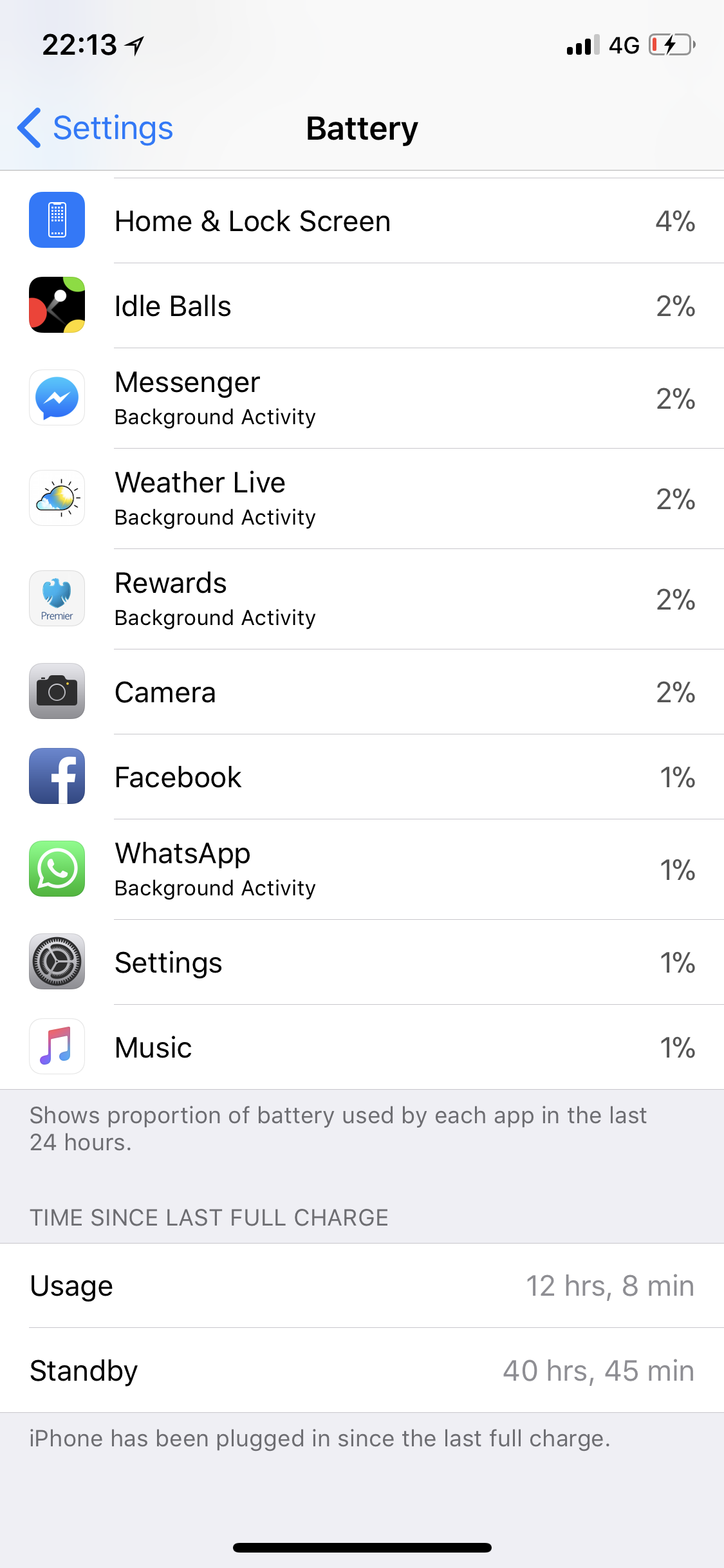This screenshot has height=1568, width=724.
Task: Tap Messenger battery usage row
Action: click(362, 398)
